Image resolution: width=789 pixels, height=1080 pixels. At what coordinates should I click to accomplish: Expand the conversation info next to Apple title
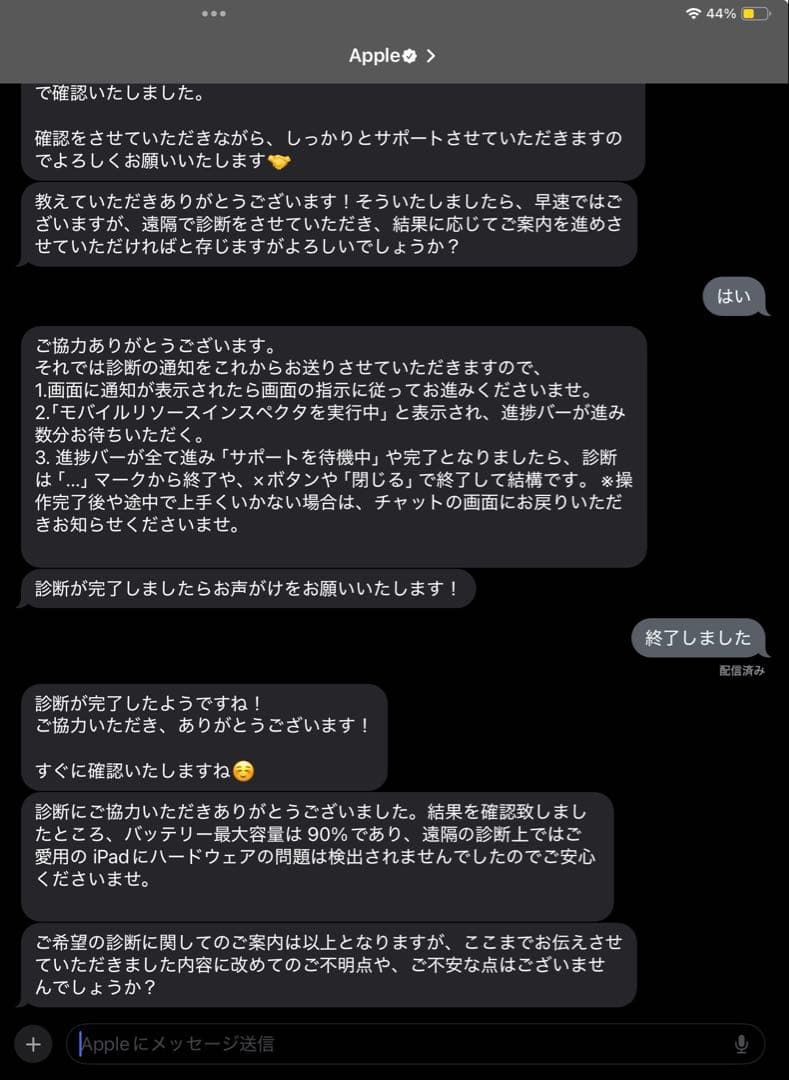[x=432, y=56]
